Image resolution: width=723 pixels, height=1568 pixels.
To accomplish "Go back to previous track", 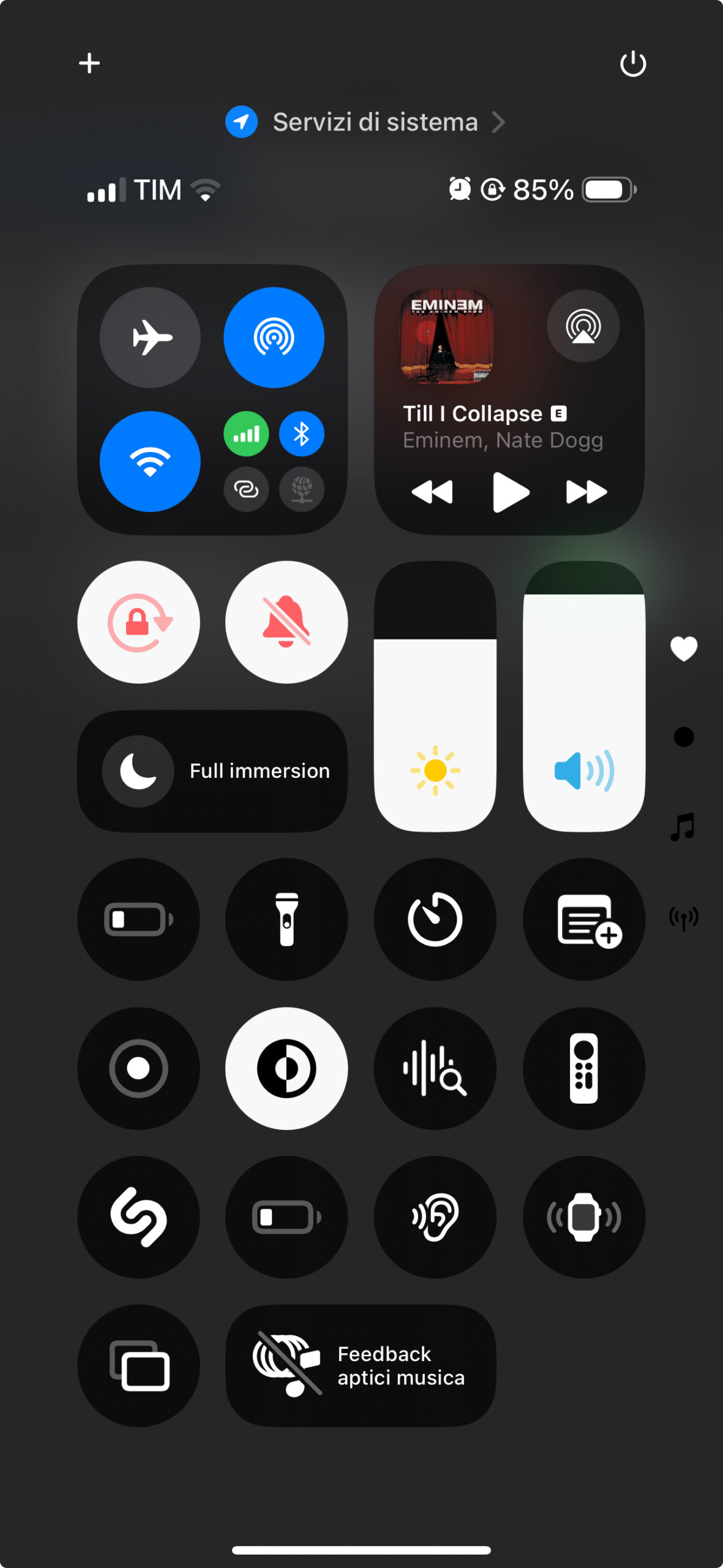I will point(432,492).
